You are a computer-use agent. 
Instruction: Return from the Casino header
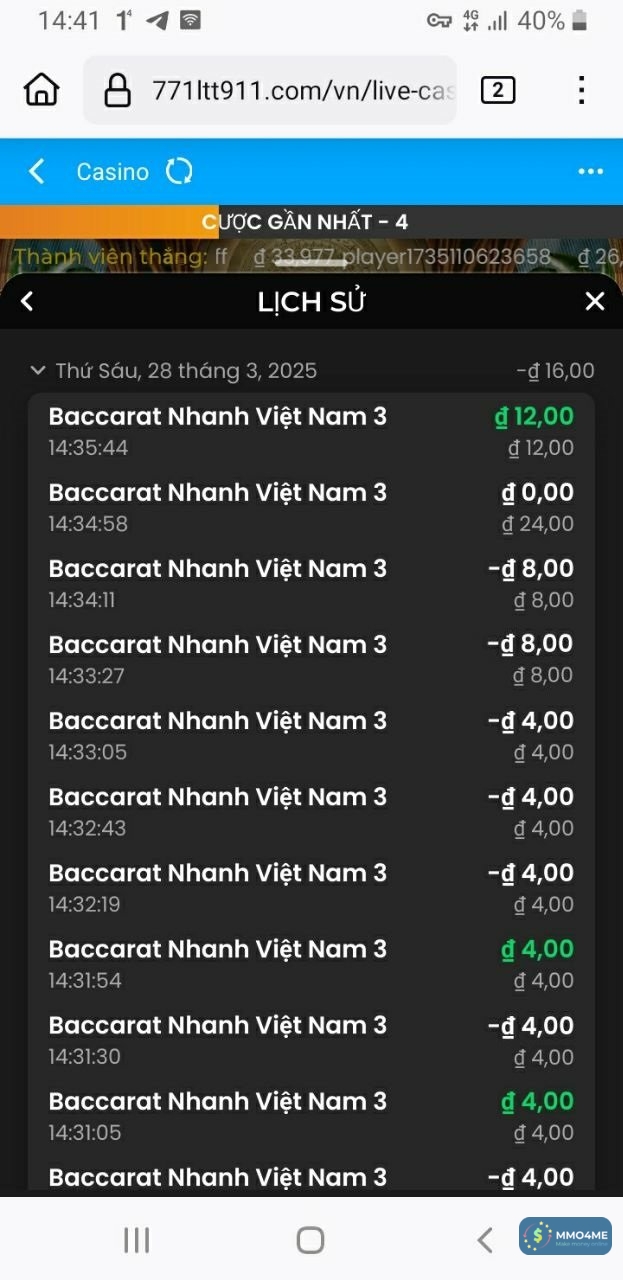tap(37, 172)
